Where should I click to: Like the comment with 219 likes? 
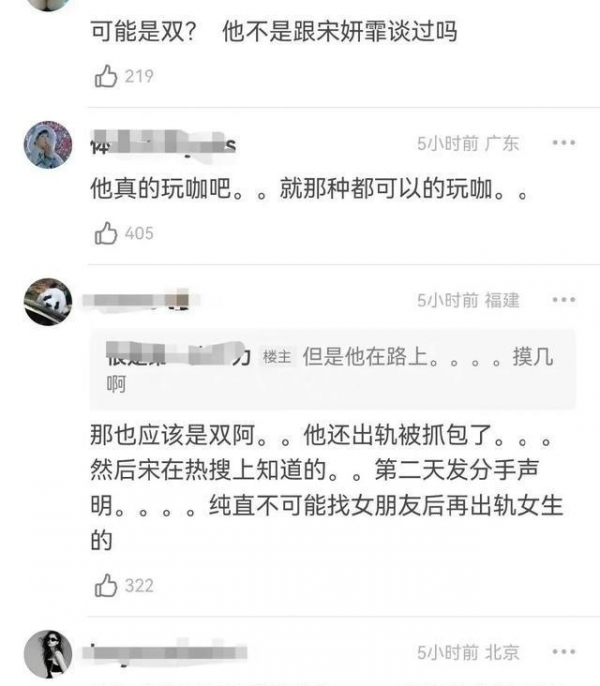click(106, 77)
